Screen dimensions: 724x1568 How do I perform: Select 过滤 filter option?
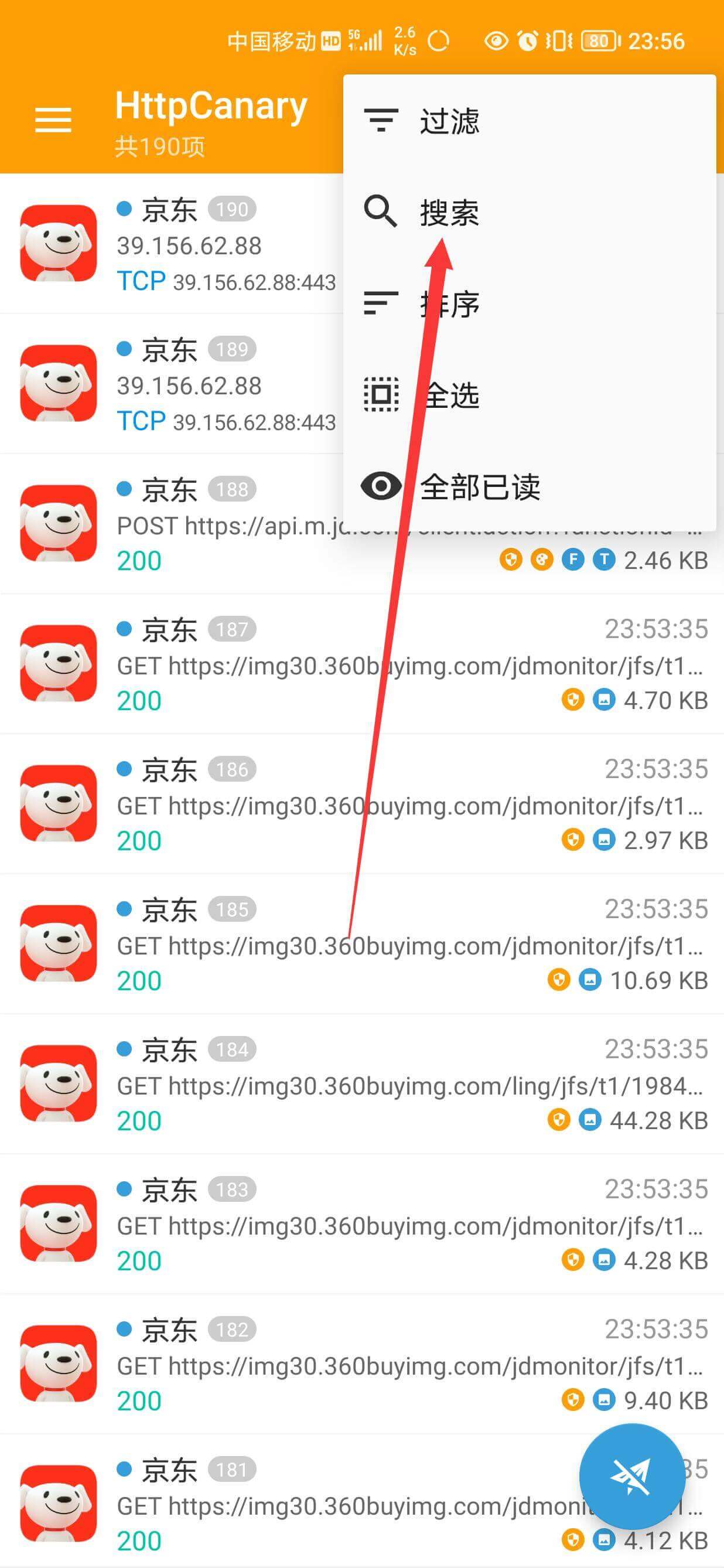coord(530,121)
